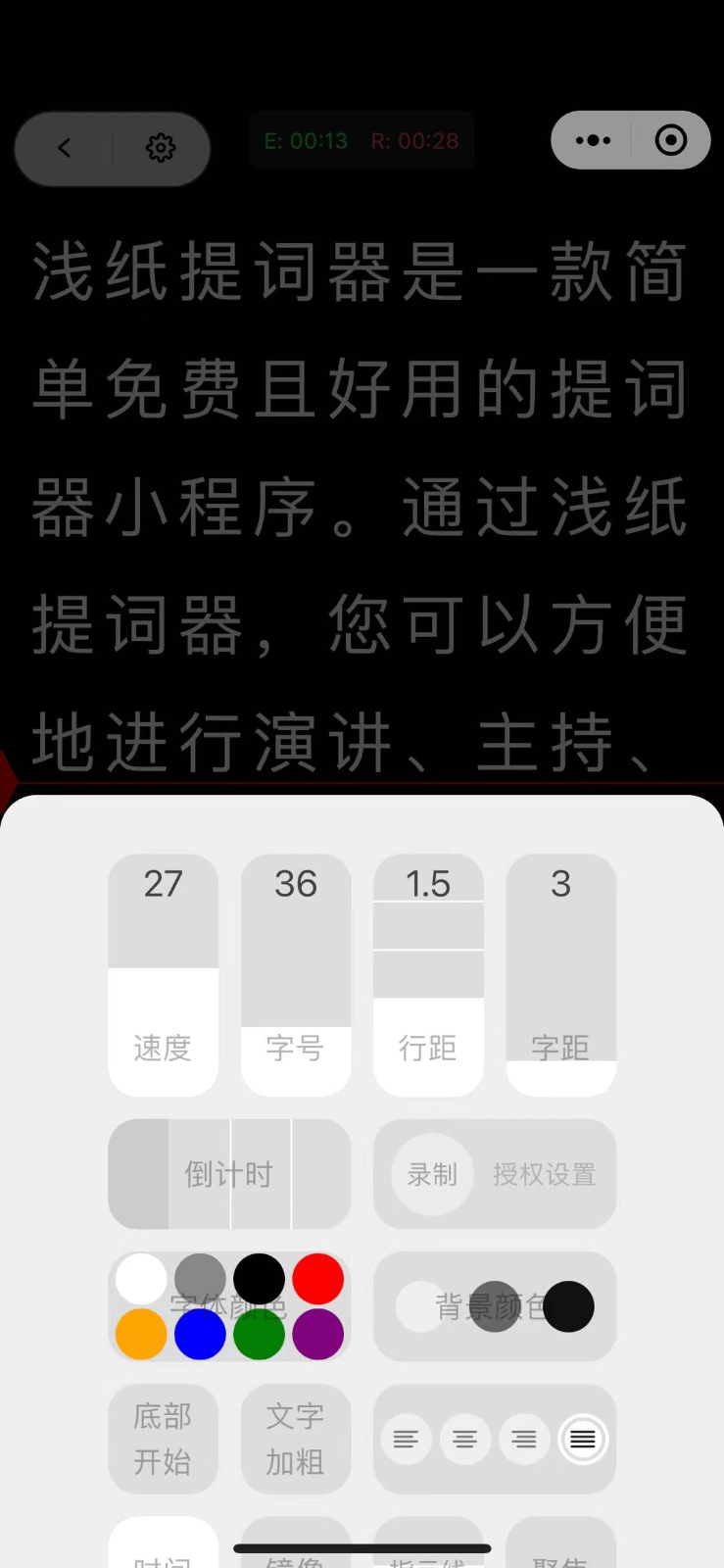Open the 录制 recording panel
The height and width of the screenshot is (1568, 724).
pyautogui.click(x=431, y=1173)
